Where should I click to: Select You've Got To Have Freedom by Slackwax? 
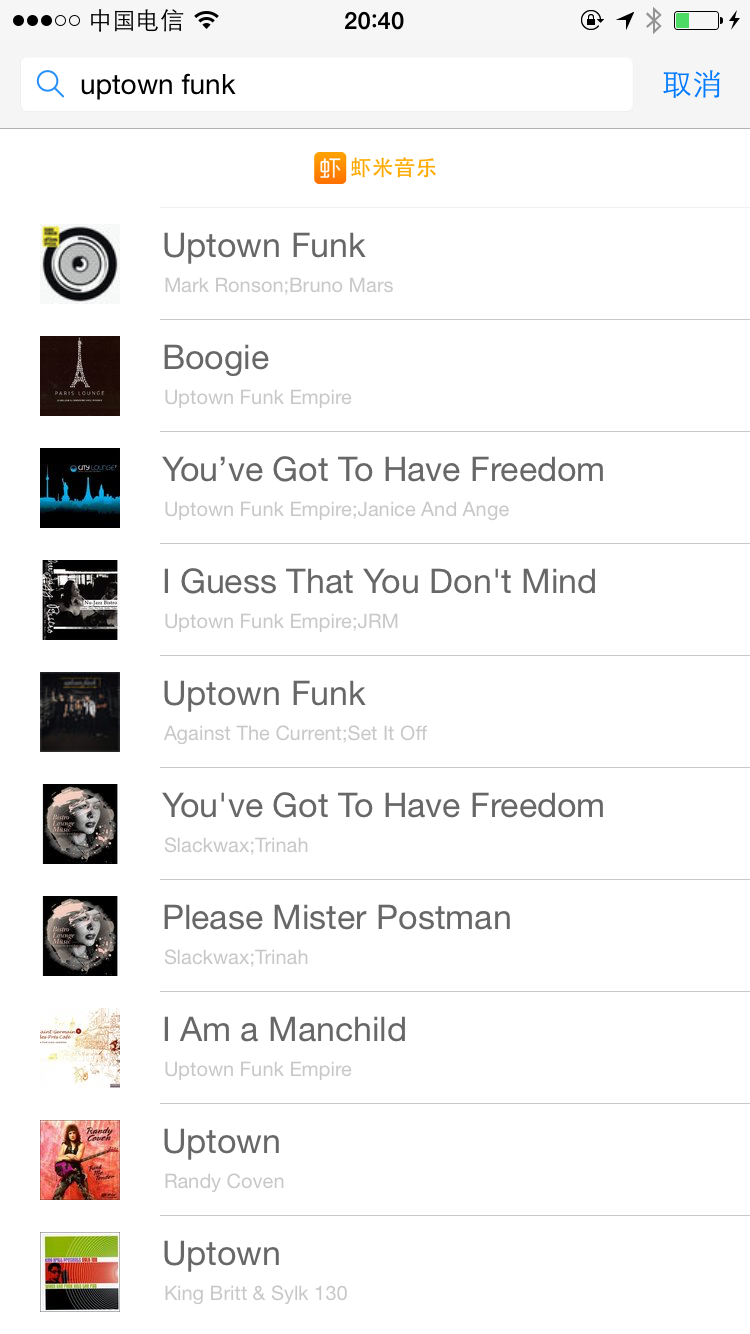click(375, 824)
